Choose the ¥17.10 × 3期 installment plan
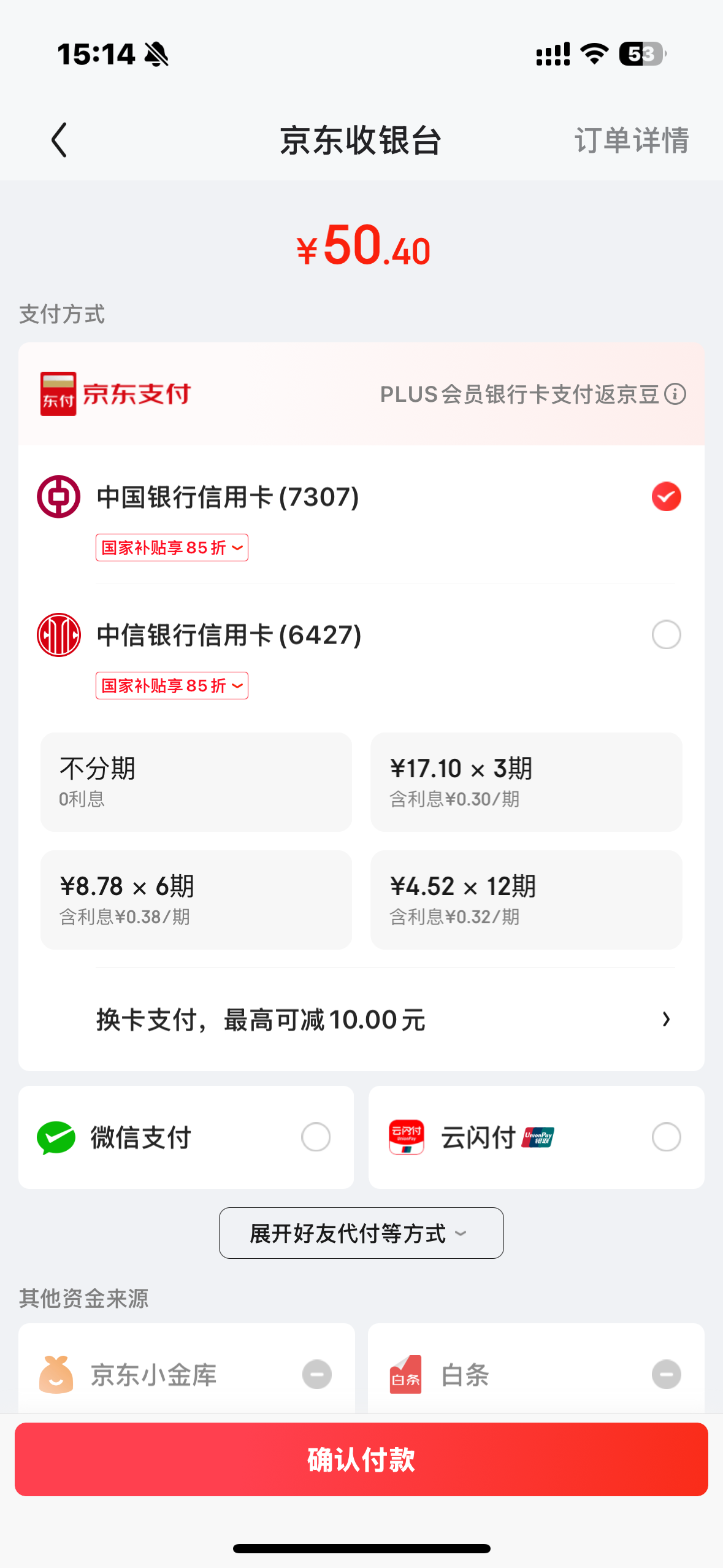The height and width of the screenshot is (1568, 723). coord(526,782)
